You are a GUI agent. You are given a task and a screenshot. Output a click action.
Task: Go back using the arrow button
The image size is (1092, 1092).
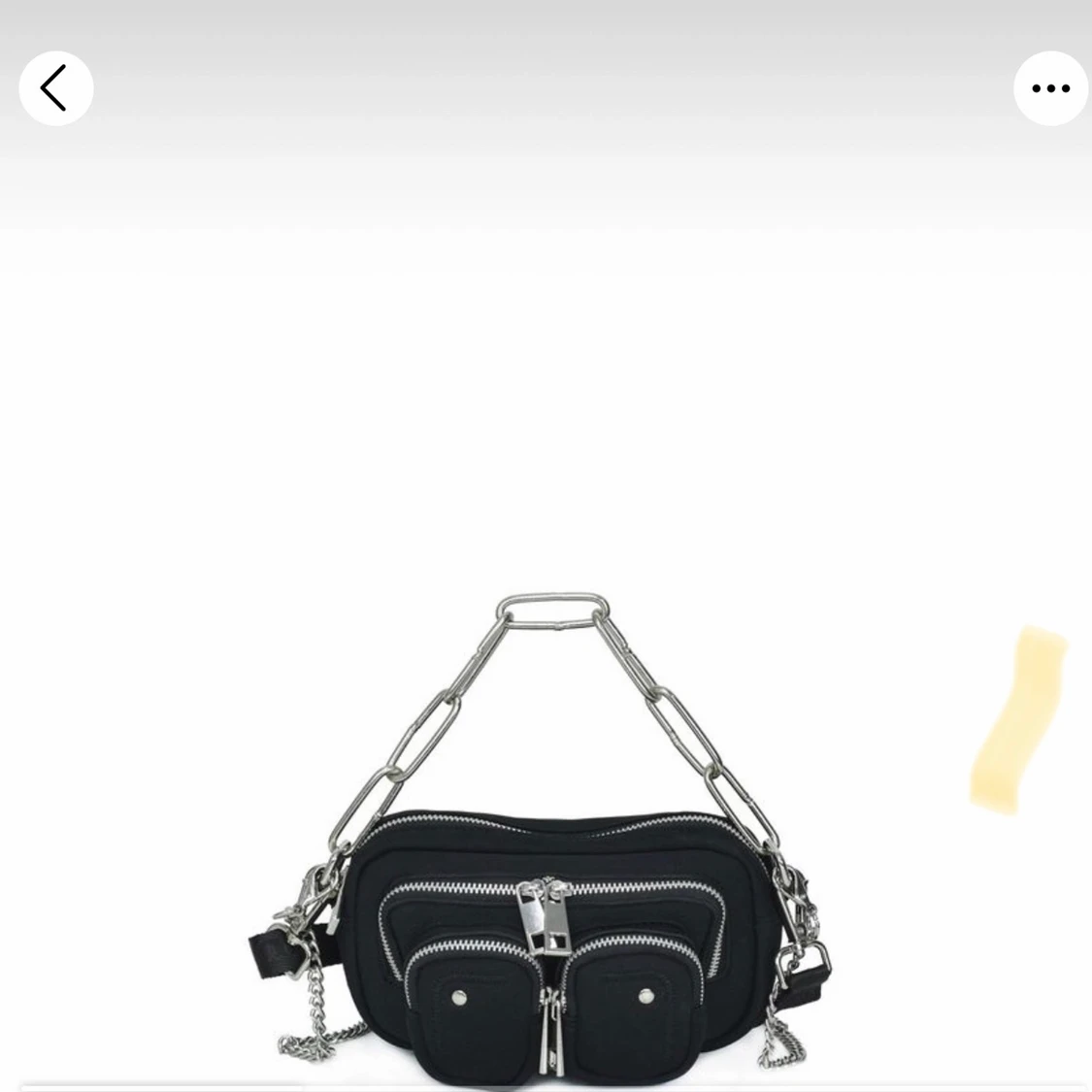55,88
